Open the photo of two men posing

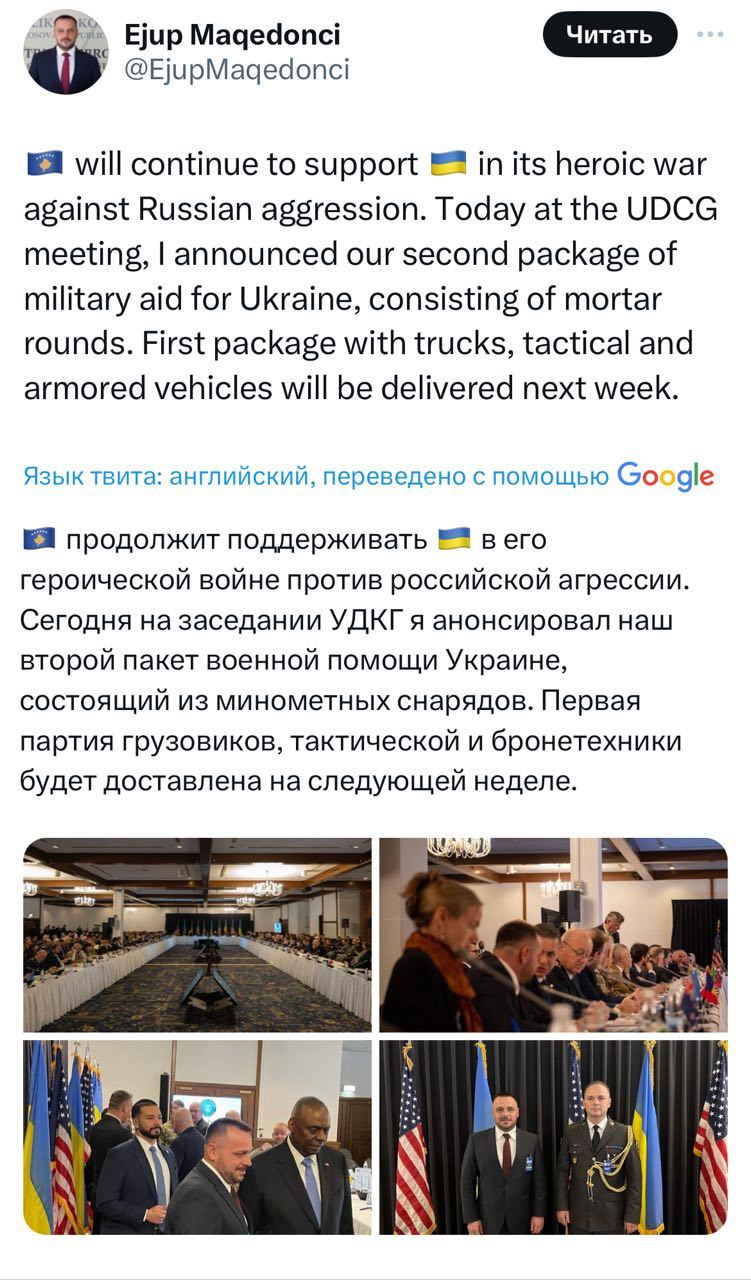pos(553,1137)
